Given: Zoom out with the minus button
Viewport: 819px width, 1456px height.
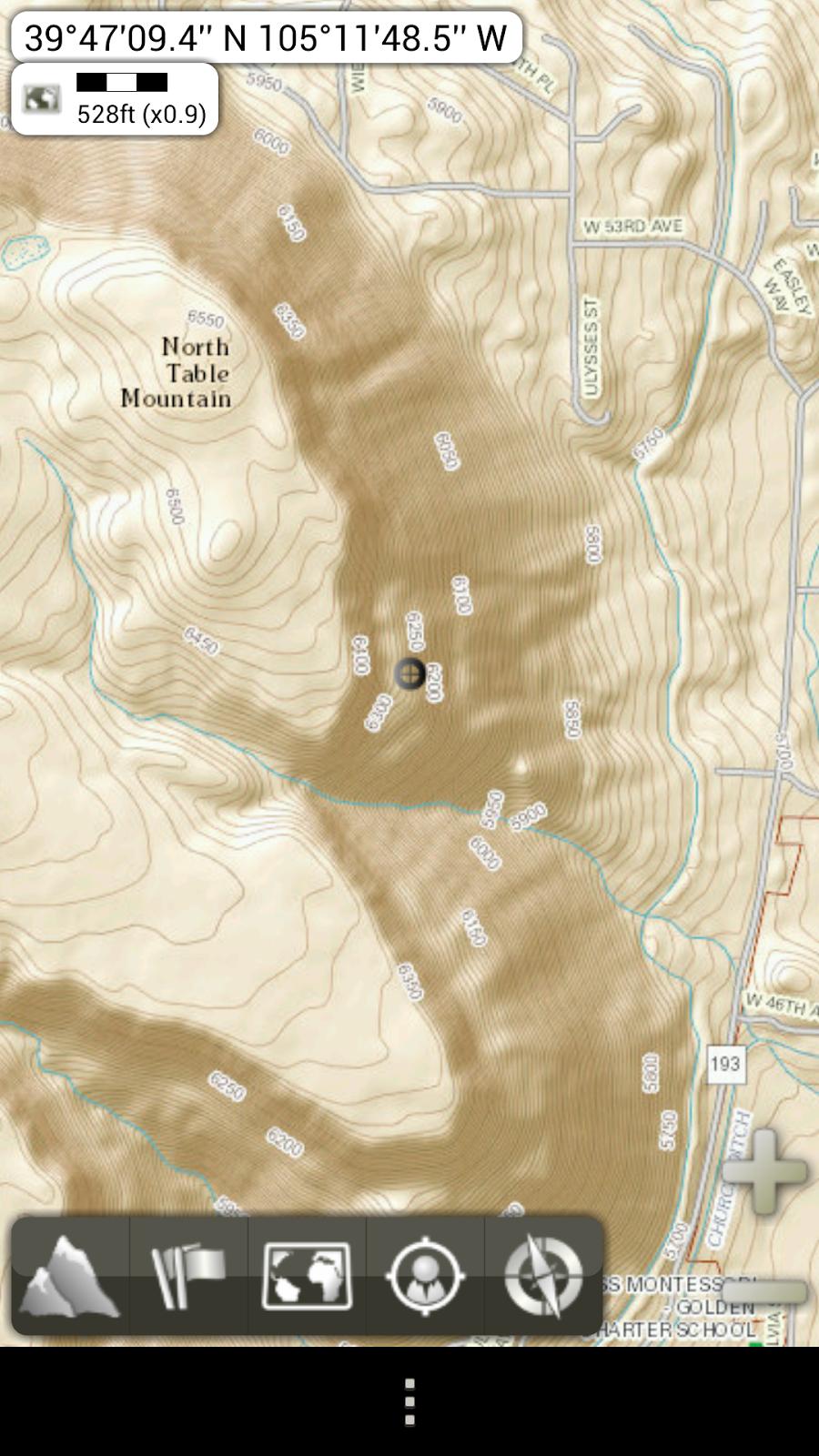Looking at the screenshot, I should pos(764,1290).
